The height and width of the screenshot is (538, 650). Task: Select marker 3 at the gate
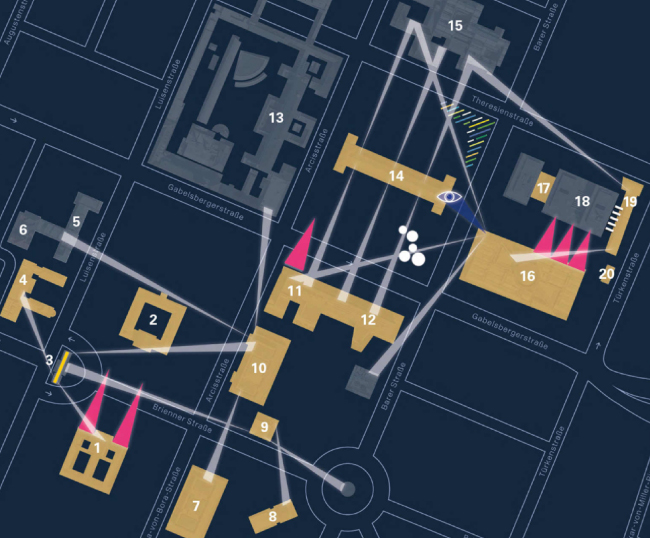coord(49,360)
